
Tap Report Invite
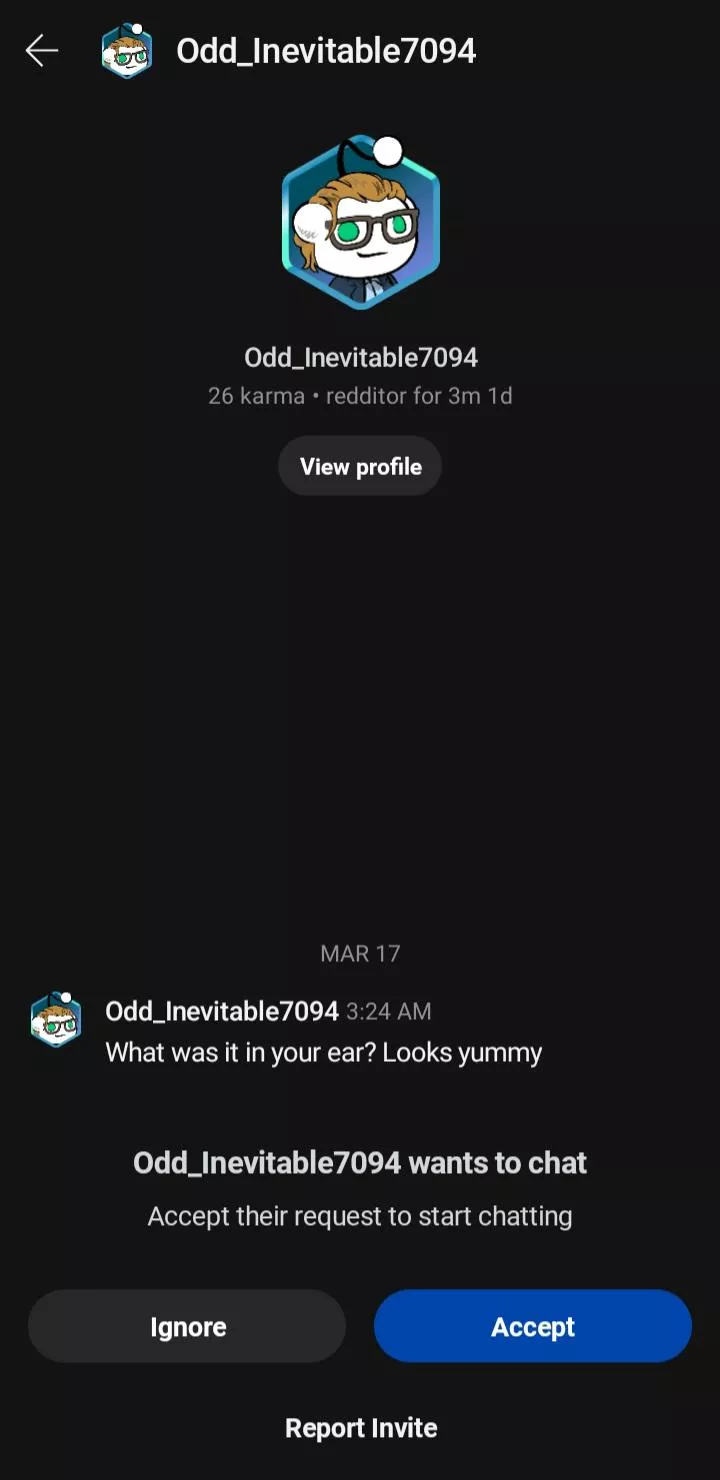coord(360,1427)
